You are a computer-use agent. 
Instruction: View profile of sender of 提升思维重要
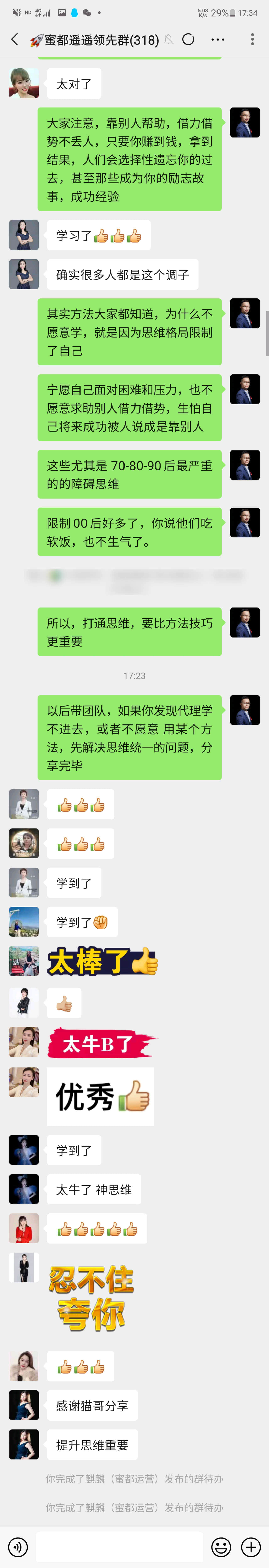24,1444
